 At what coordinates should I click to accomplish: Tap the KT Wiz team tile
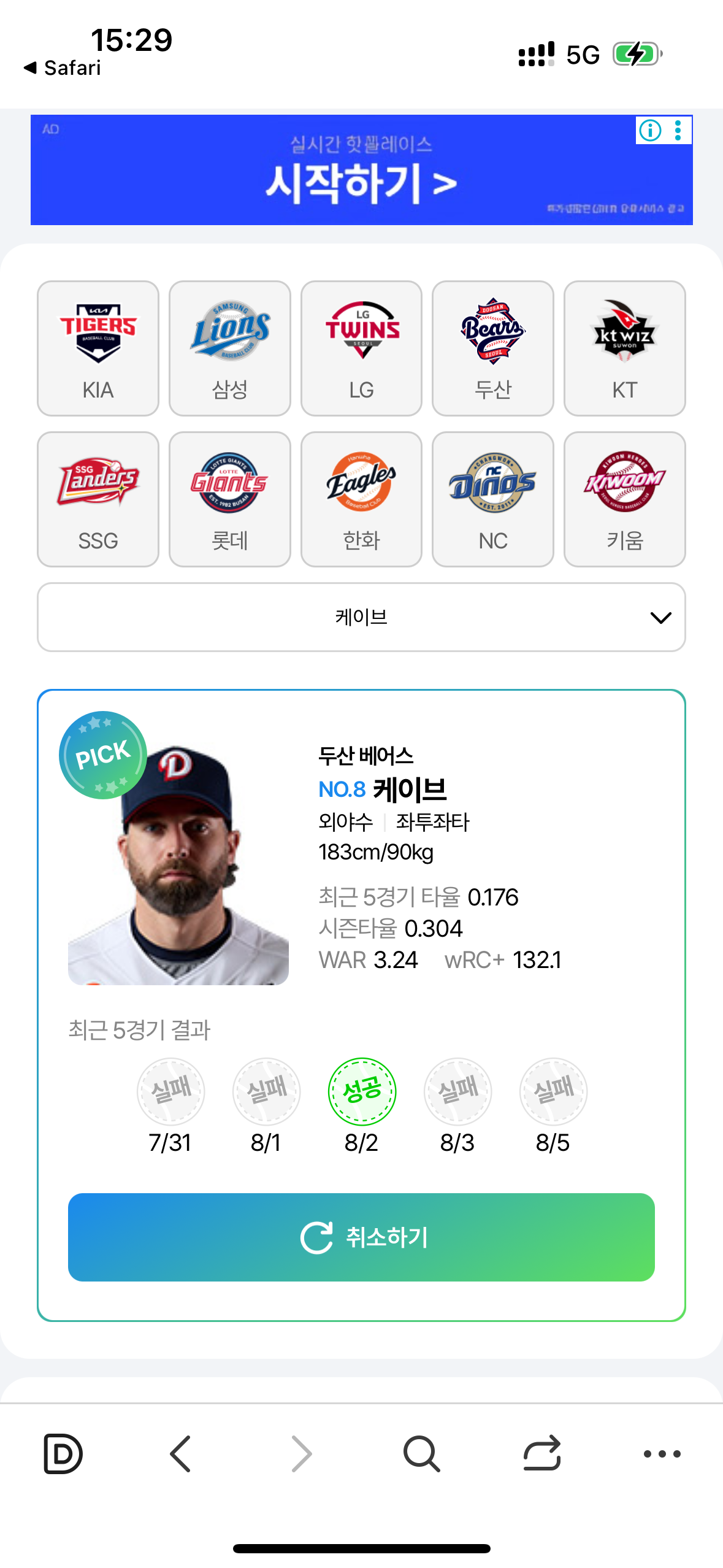(625, 348)
